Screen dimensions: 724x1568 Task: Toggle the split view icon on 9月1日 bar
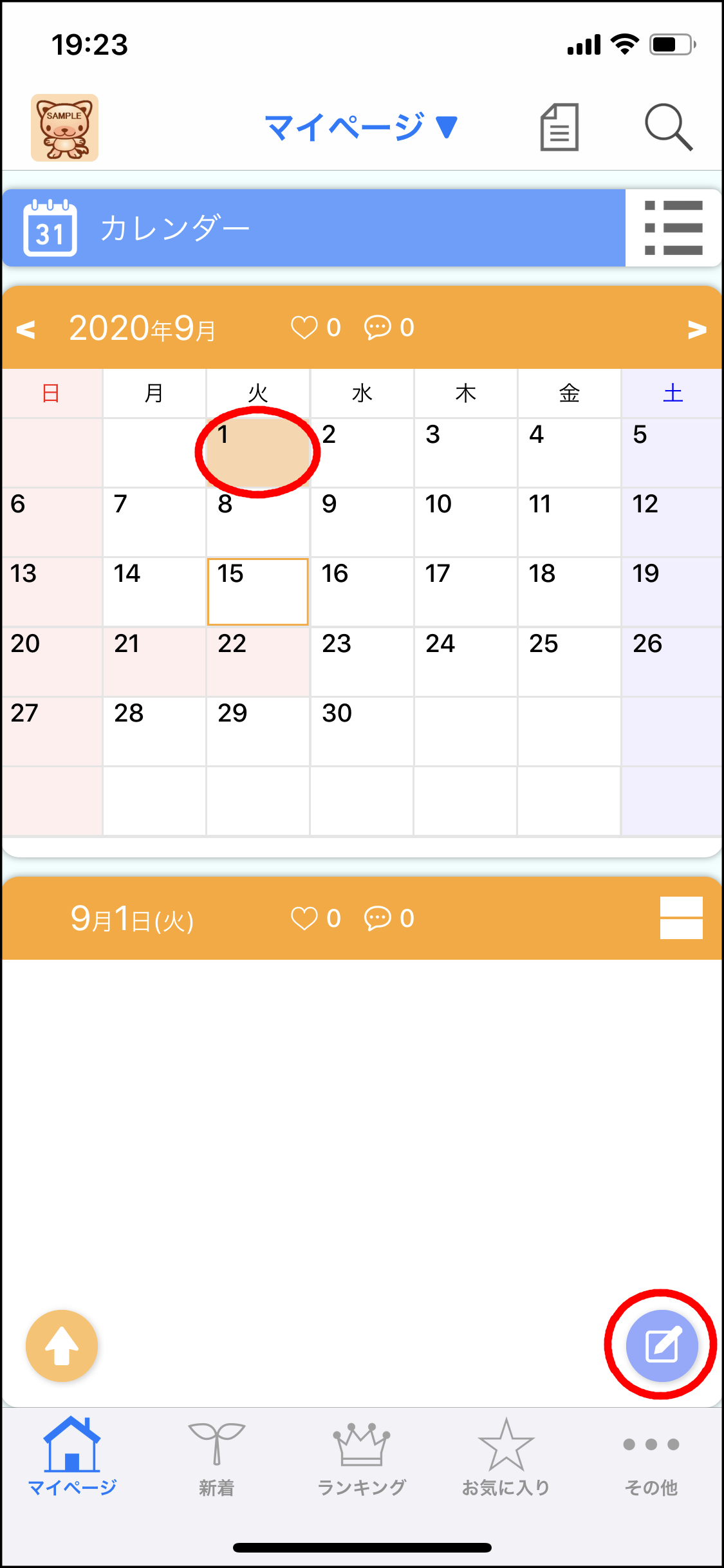[681, 918]
